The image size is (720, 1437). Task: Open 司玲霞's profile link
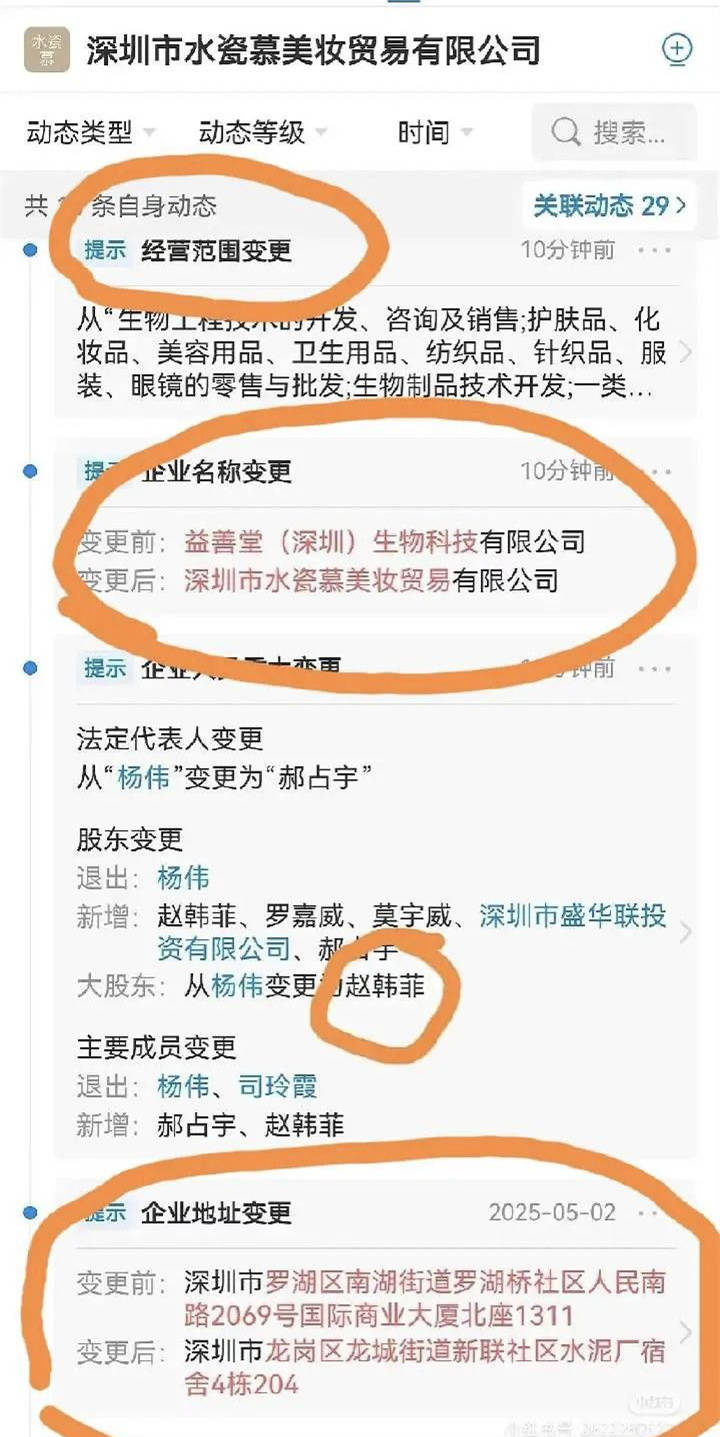[277, 1085]
